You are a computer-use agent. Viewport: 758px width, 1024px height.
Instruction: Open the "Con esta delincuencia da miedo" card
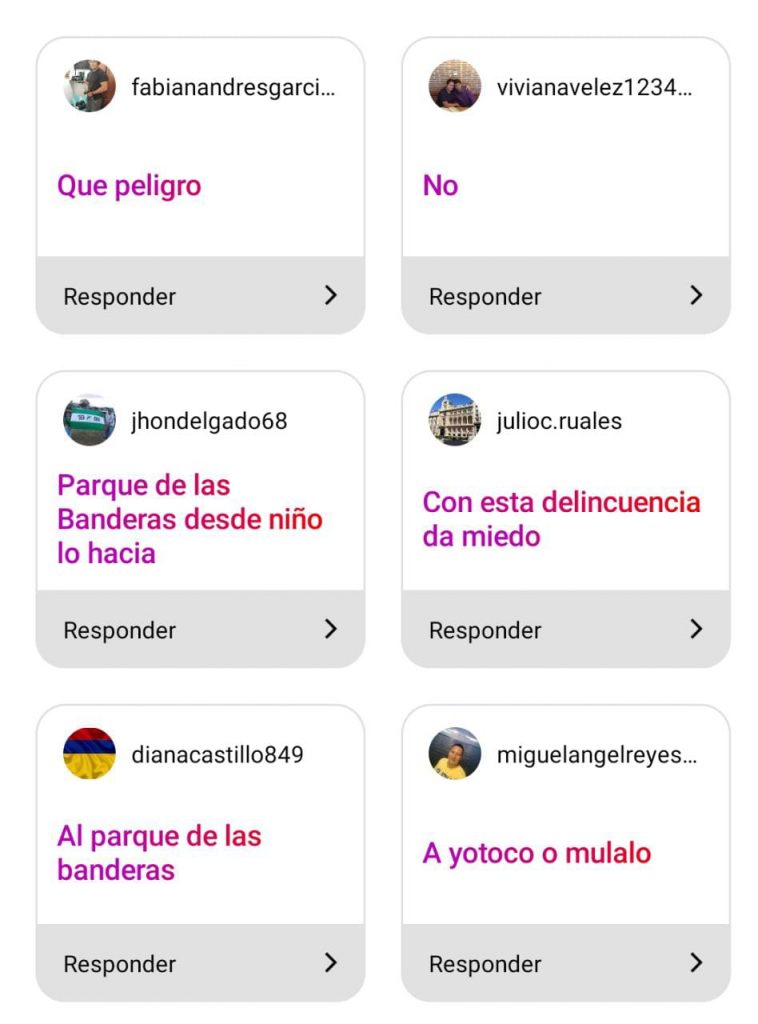click(x=561, y=519)
